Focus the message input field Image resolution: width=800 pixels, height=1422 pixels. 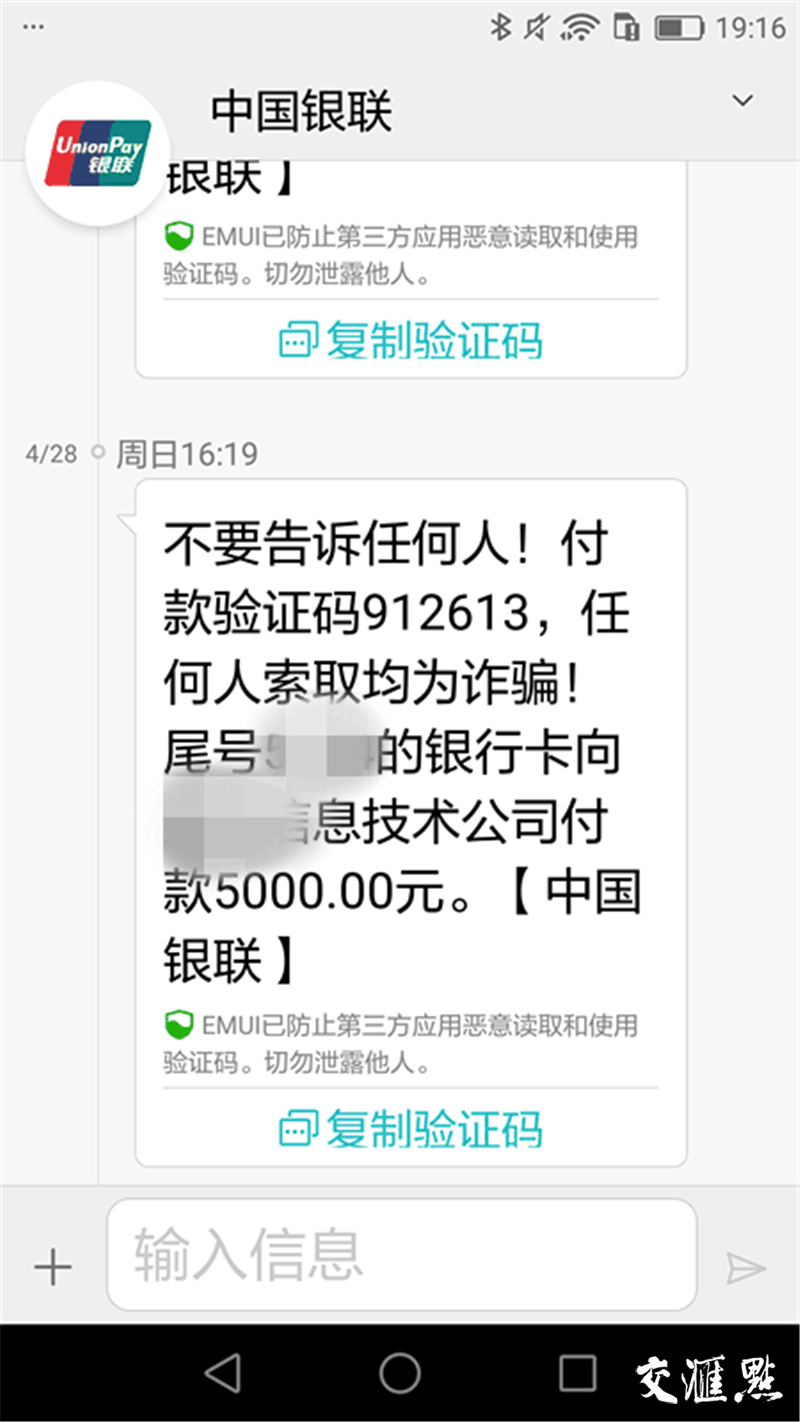402,1255
